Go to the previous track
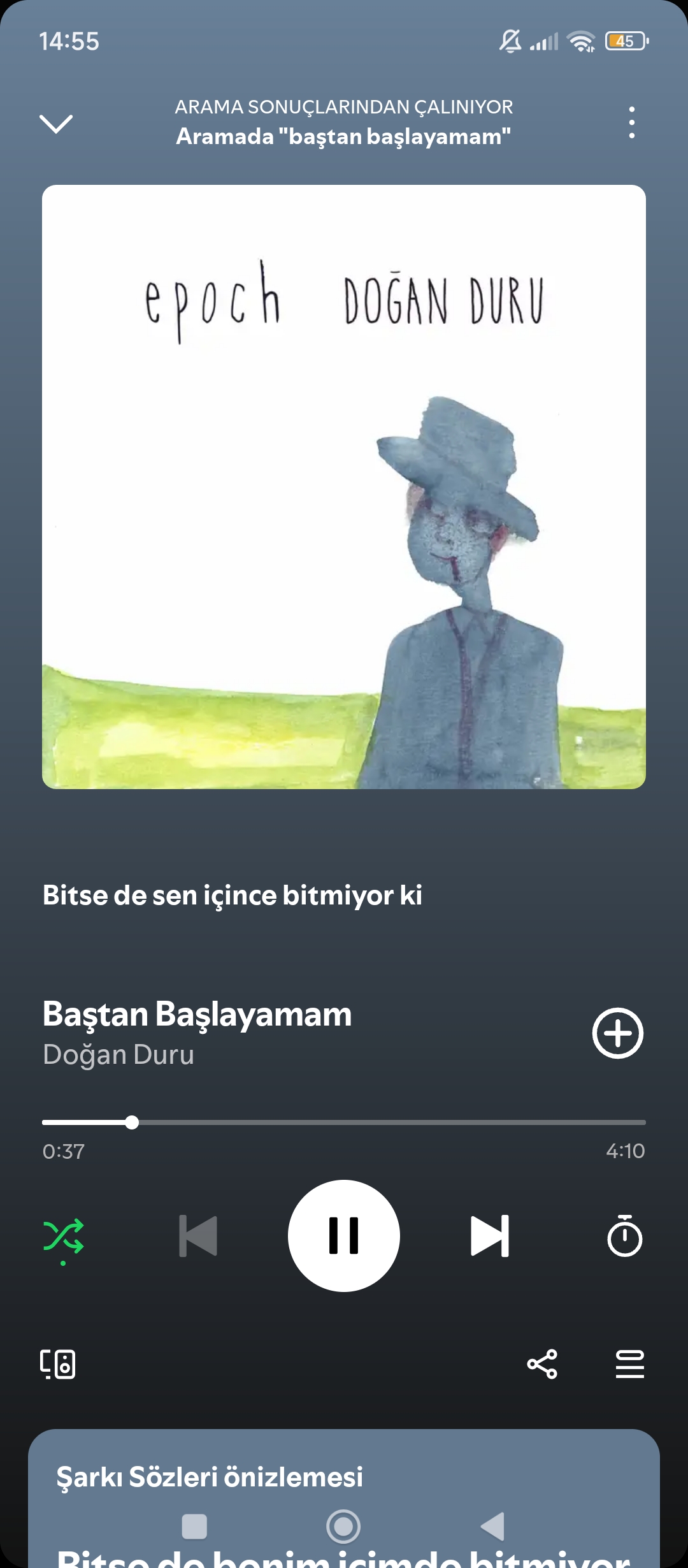Screen dimensions: 688x1568 [x=198, y=1236]
